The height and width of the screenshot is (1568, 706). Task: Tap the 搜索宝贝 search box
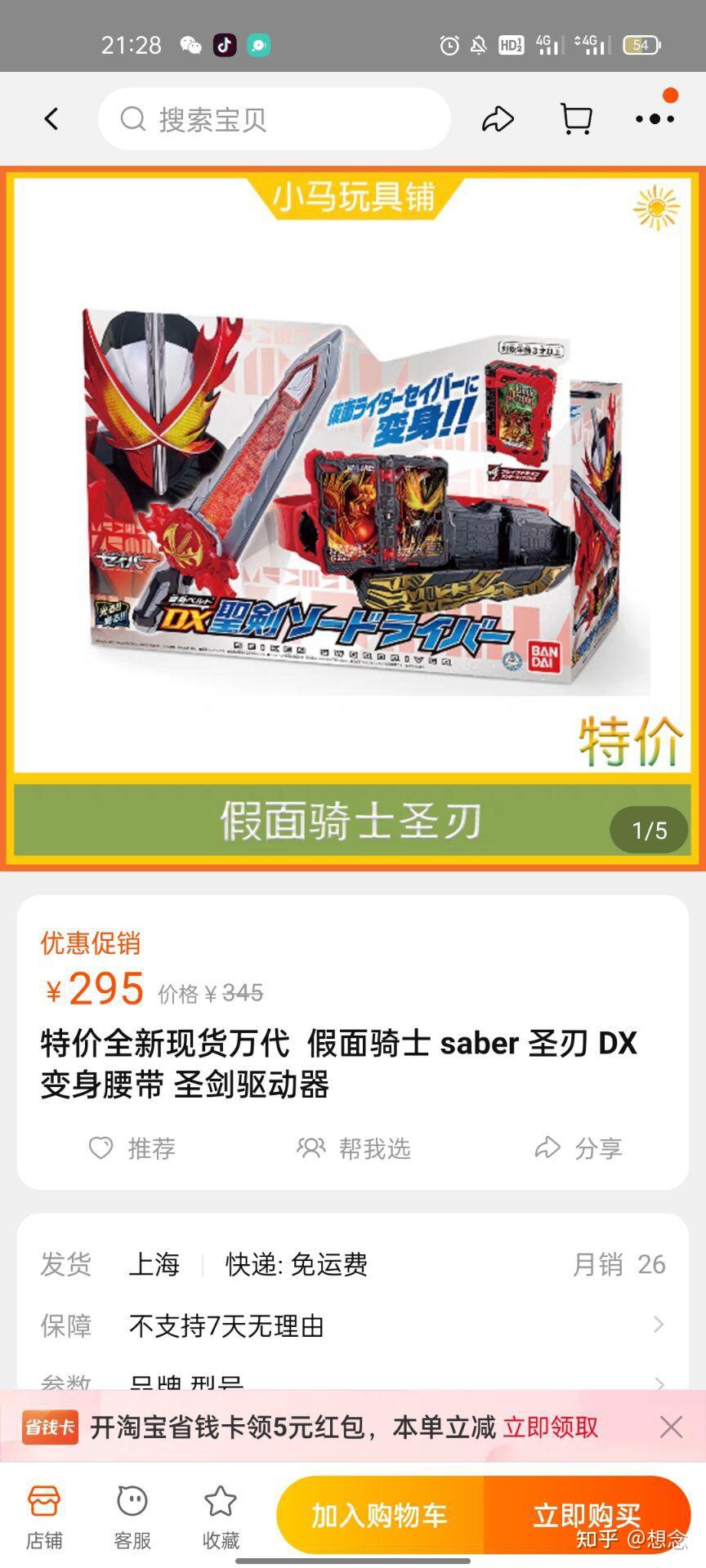point(274,119)
